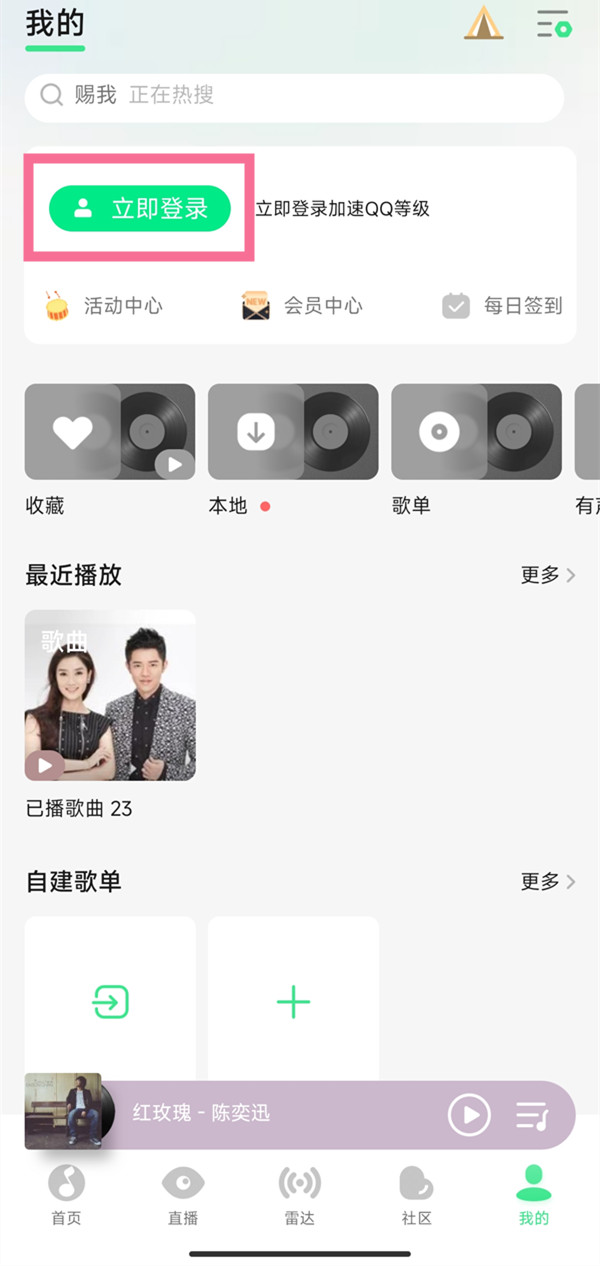
Task: Open 活动中心 activity center
Action: (103, 306)
